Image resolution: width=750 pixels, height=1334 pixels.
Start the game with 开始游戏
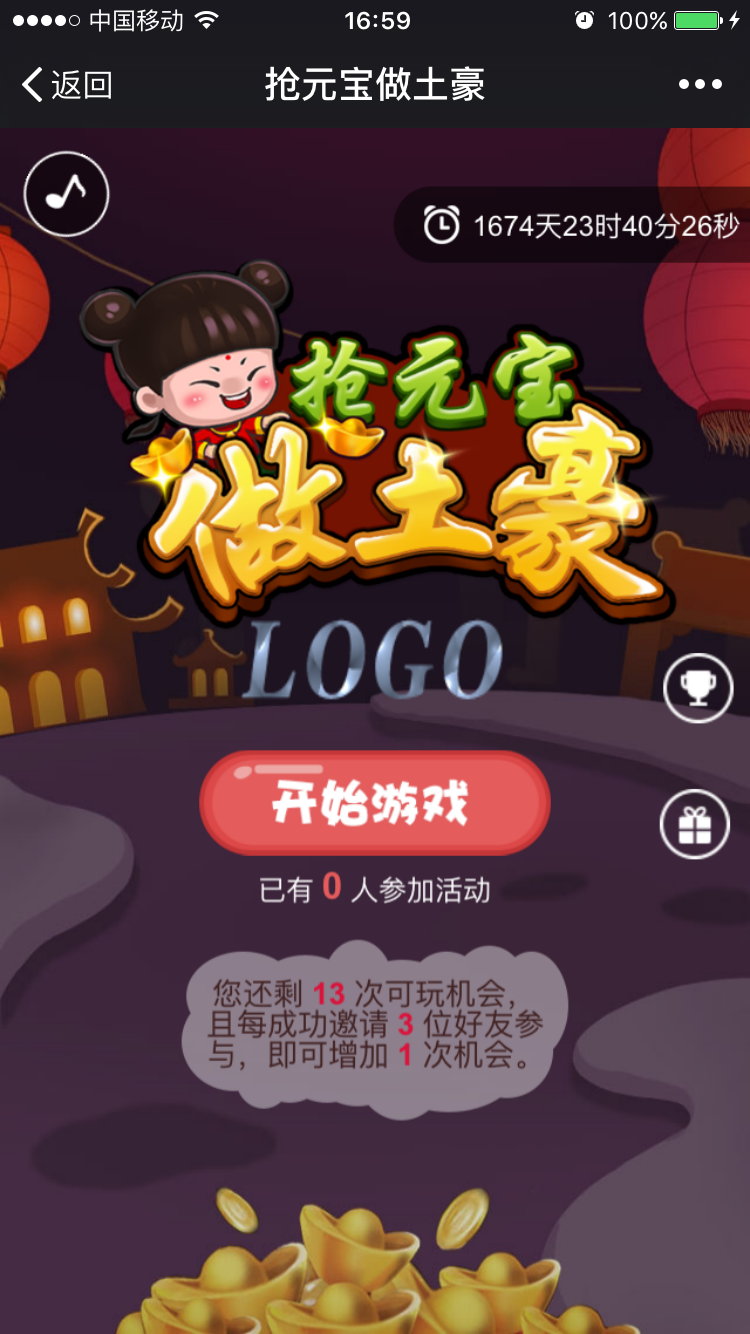coord(375,803)
